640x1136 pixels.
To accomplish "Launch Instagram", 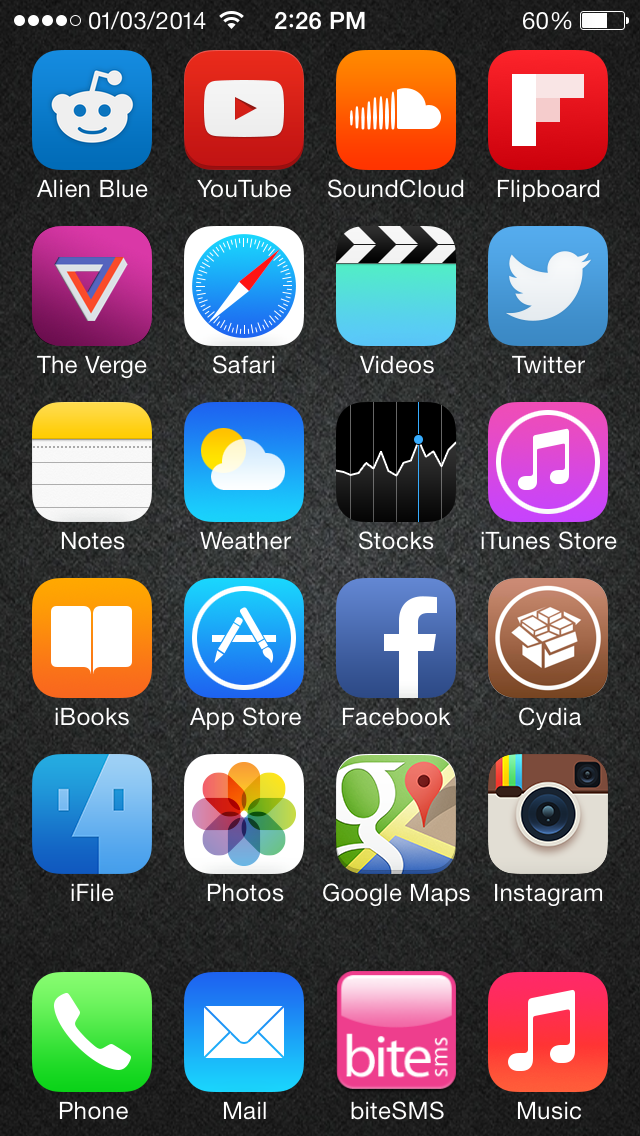I will [548, 814].
